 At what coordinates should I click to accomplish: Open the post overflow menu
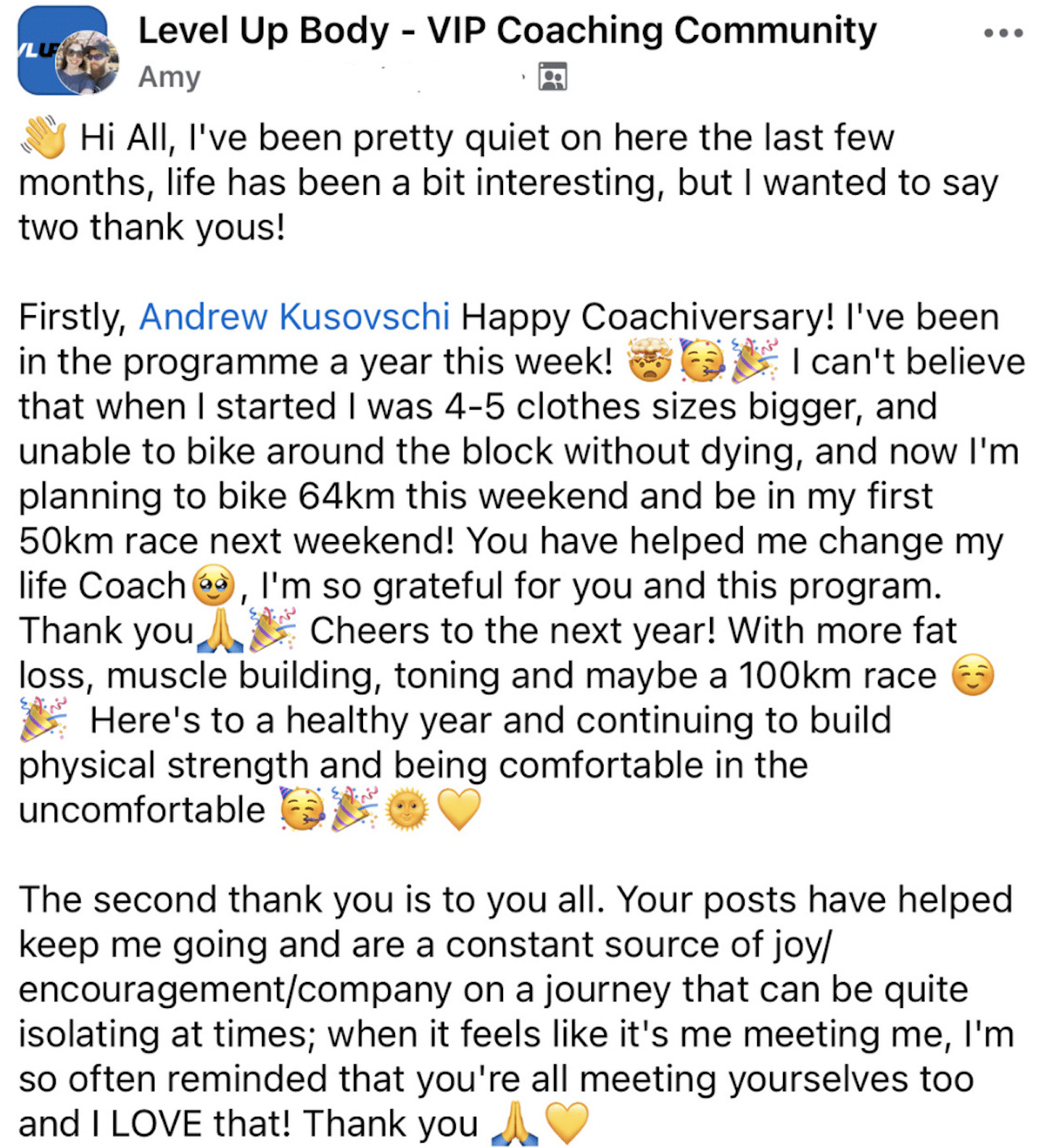click(x=1002, y=33)
